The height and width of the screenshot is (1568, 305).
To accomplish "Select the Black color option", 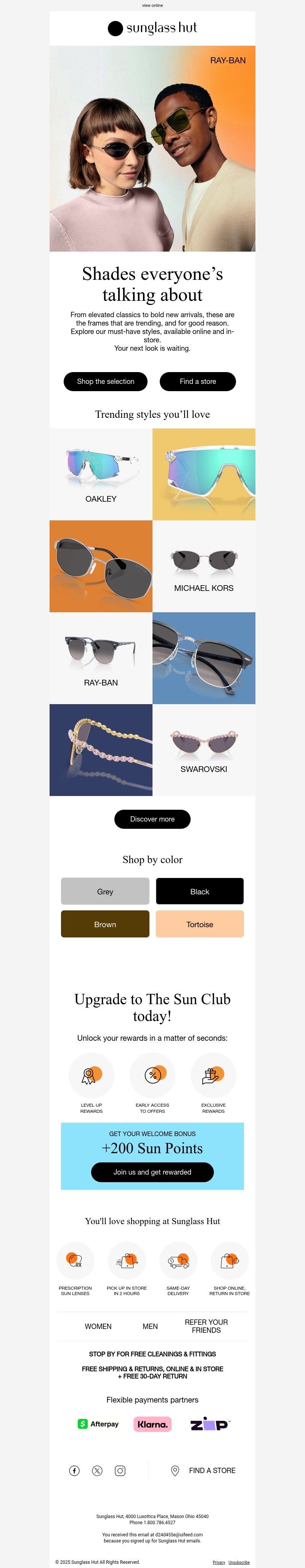I will [200, 891].
